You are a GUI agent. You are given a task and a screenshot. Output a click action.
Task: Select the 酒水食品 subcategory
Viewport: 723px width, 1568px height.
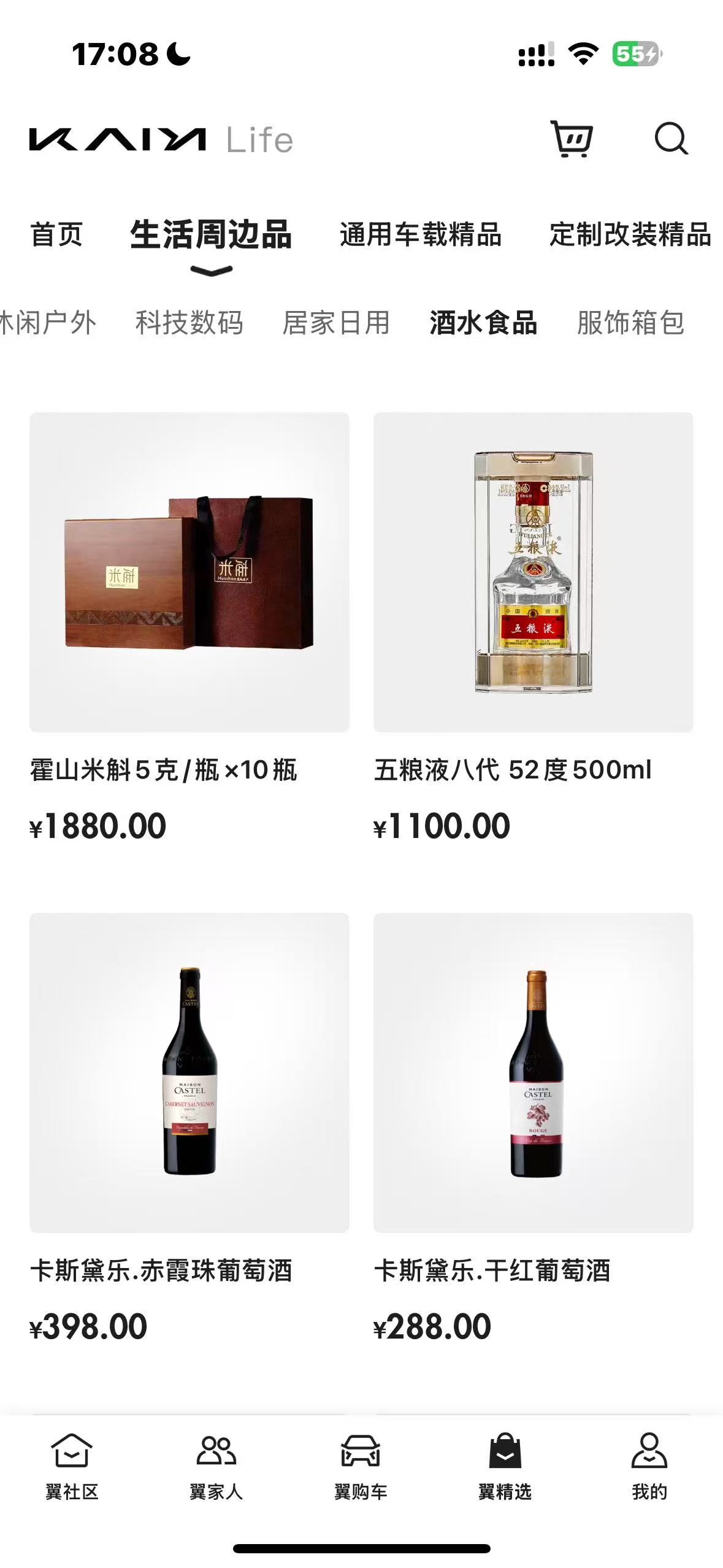pos(483,323)
